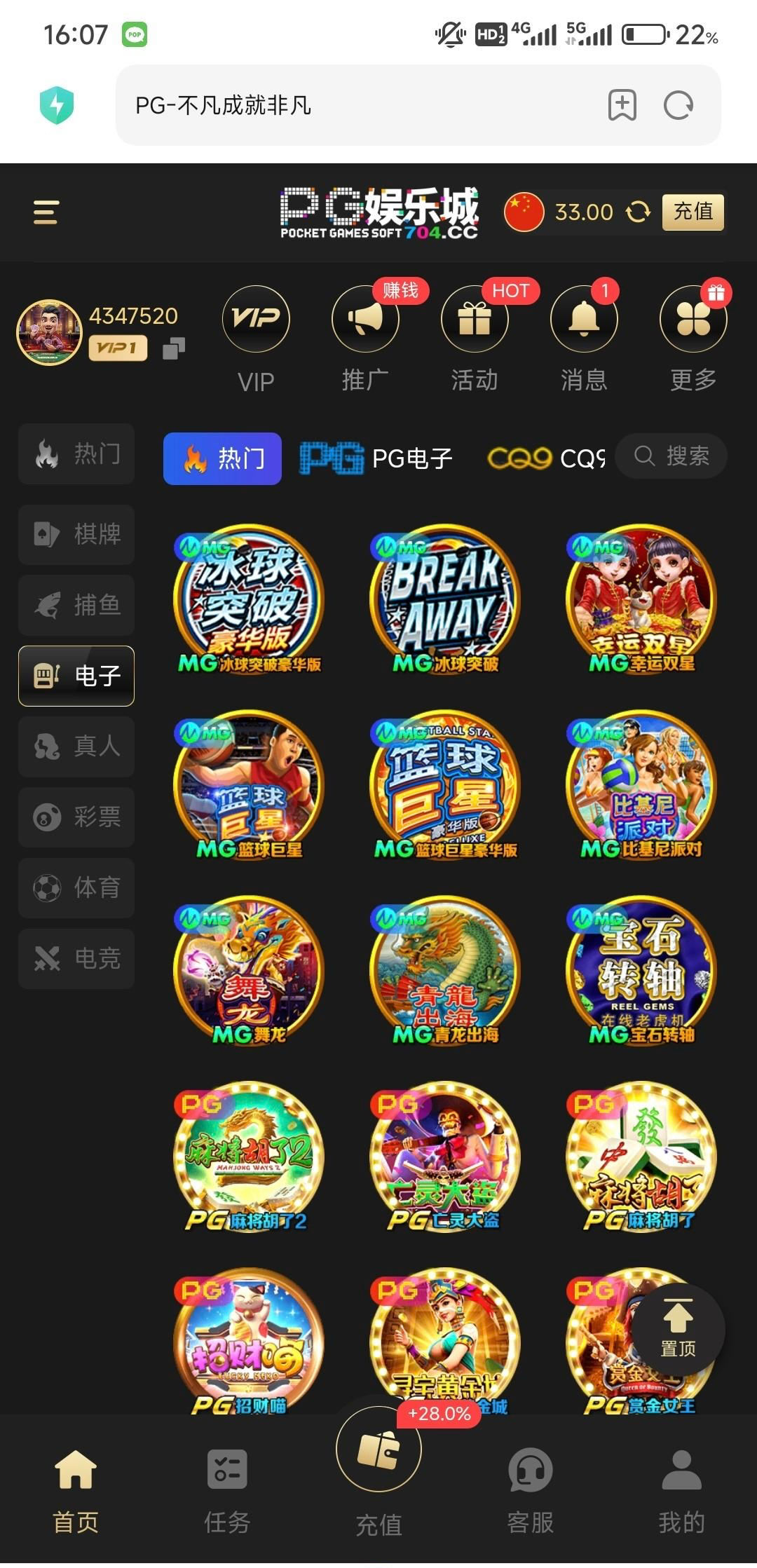The height and width of the screenshot is (1568, 757).
Task: Open MG宝石转轴 slot game
Action: coord(641,971)
